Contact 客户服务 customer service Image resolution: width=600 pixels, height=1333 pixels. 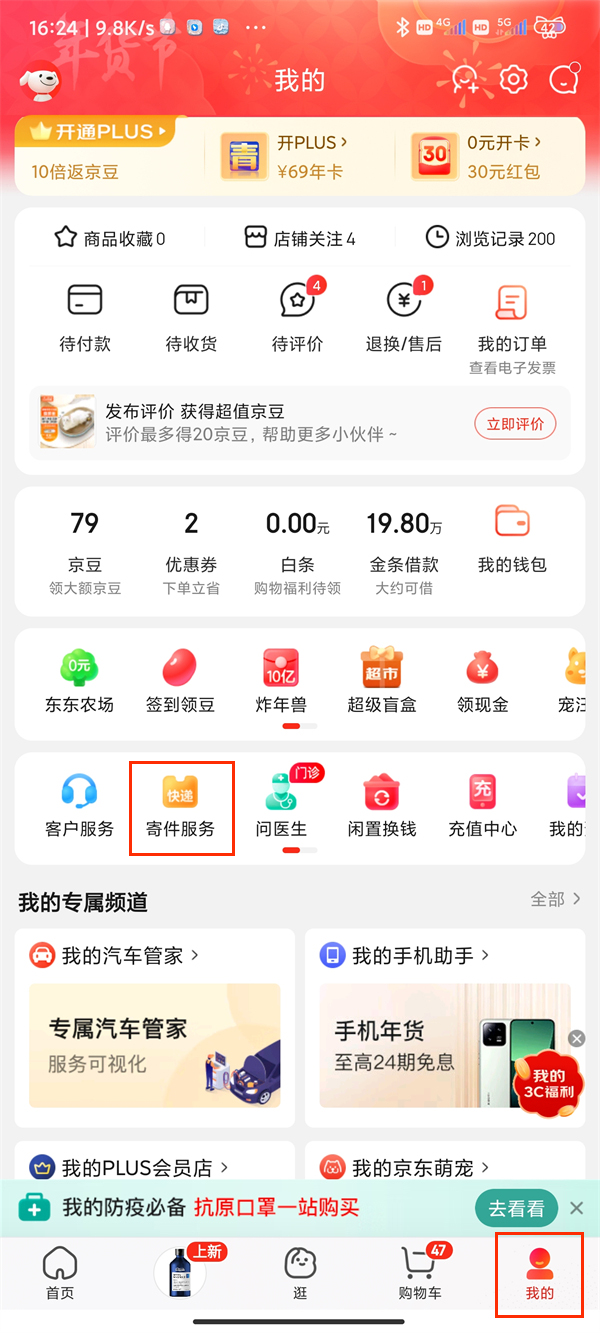79,805
